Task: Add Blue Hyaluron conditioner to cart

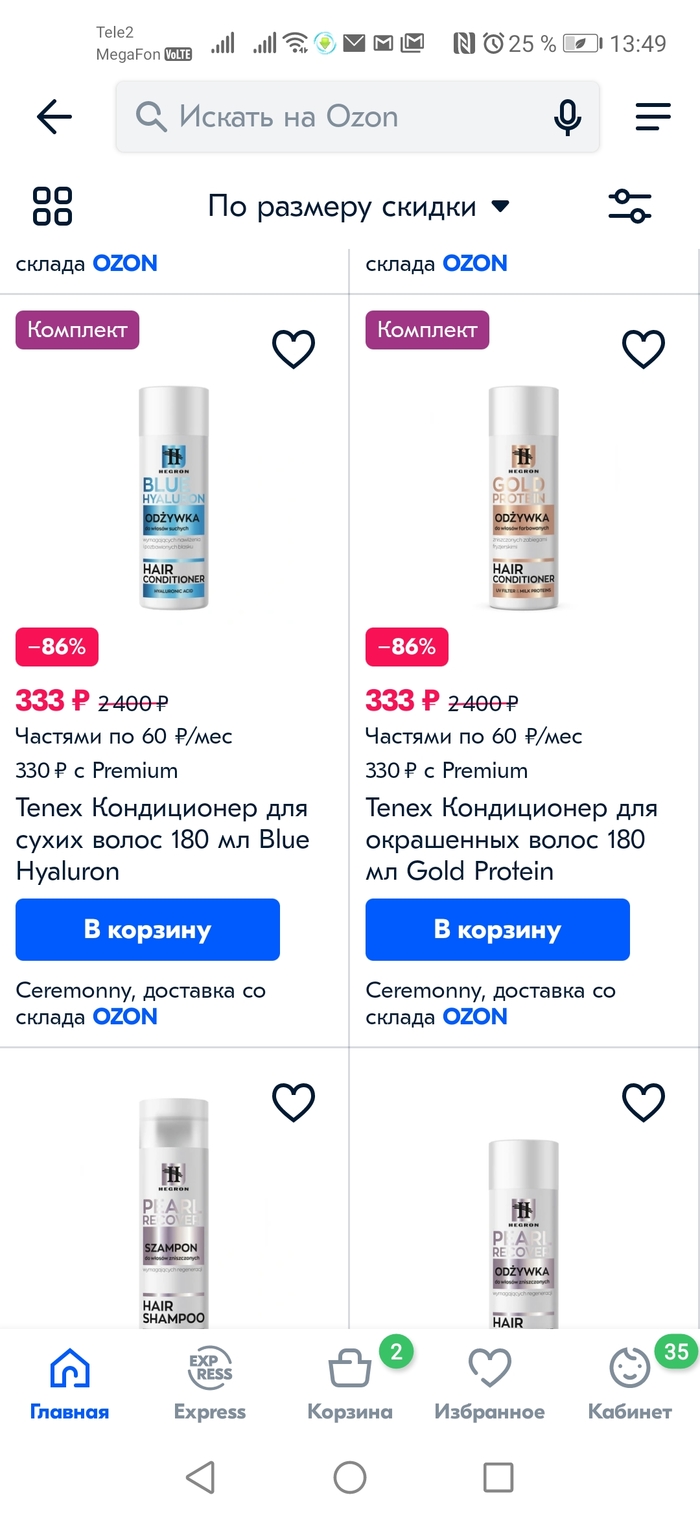Action: coord(147,929)
